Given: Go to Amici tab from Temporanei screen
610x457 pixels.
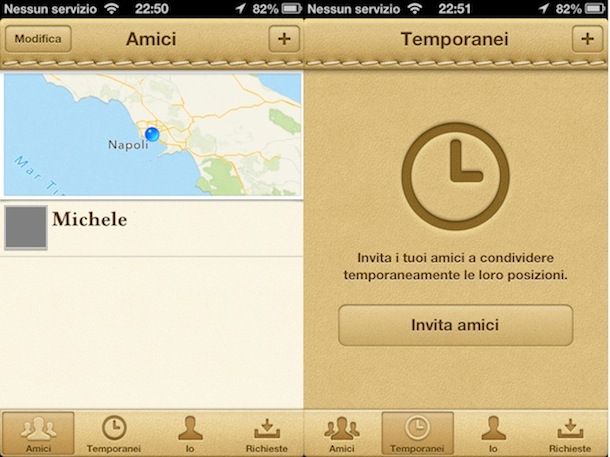Looking at the screenshot, I should (343, 433).
